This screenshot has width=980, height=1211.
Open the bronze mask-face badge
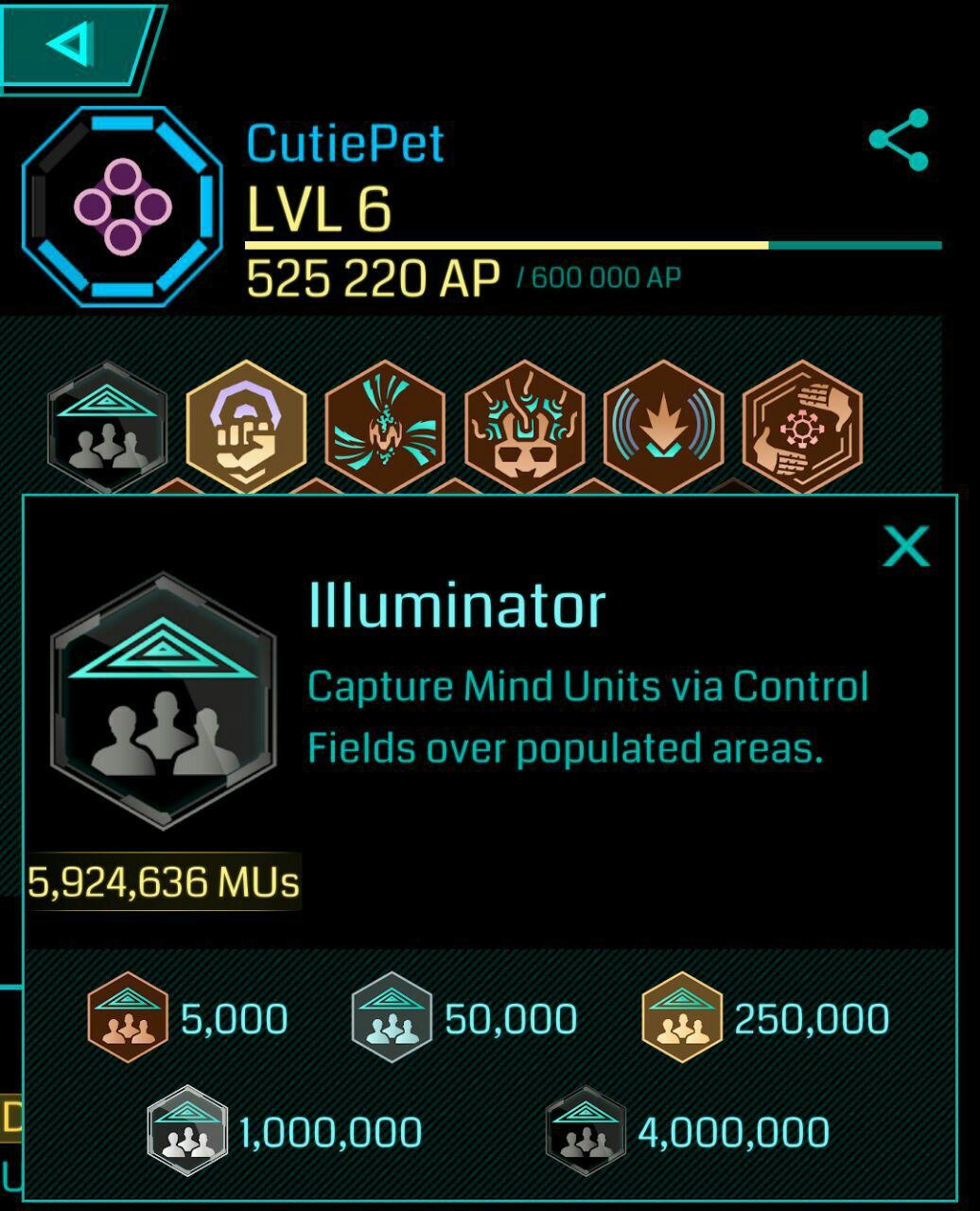pyautogui.click(x=524, y=427)
